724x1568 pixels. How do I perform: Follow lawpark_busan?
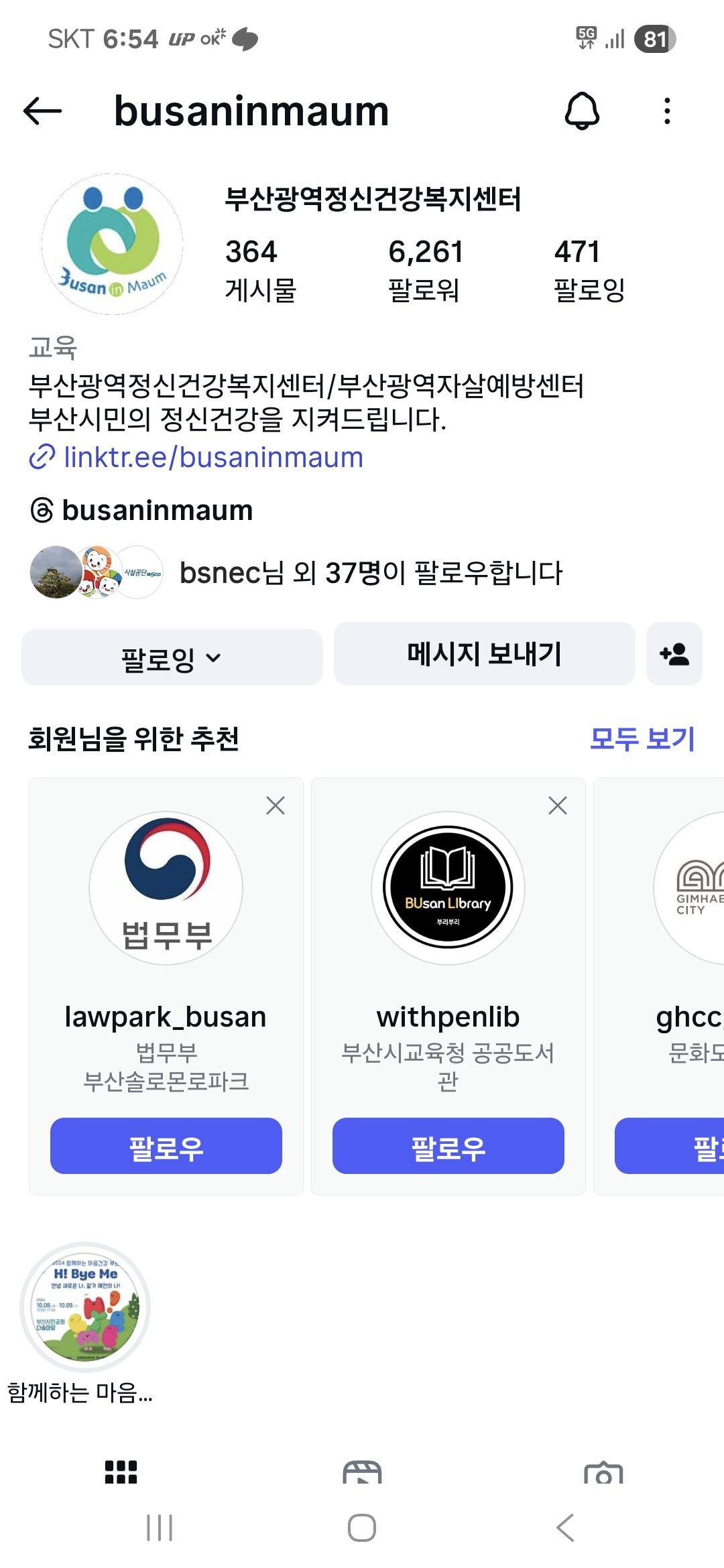tap(166, 1146)
